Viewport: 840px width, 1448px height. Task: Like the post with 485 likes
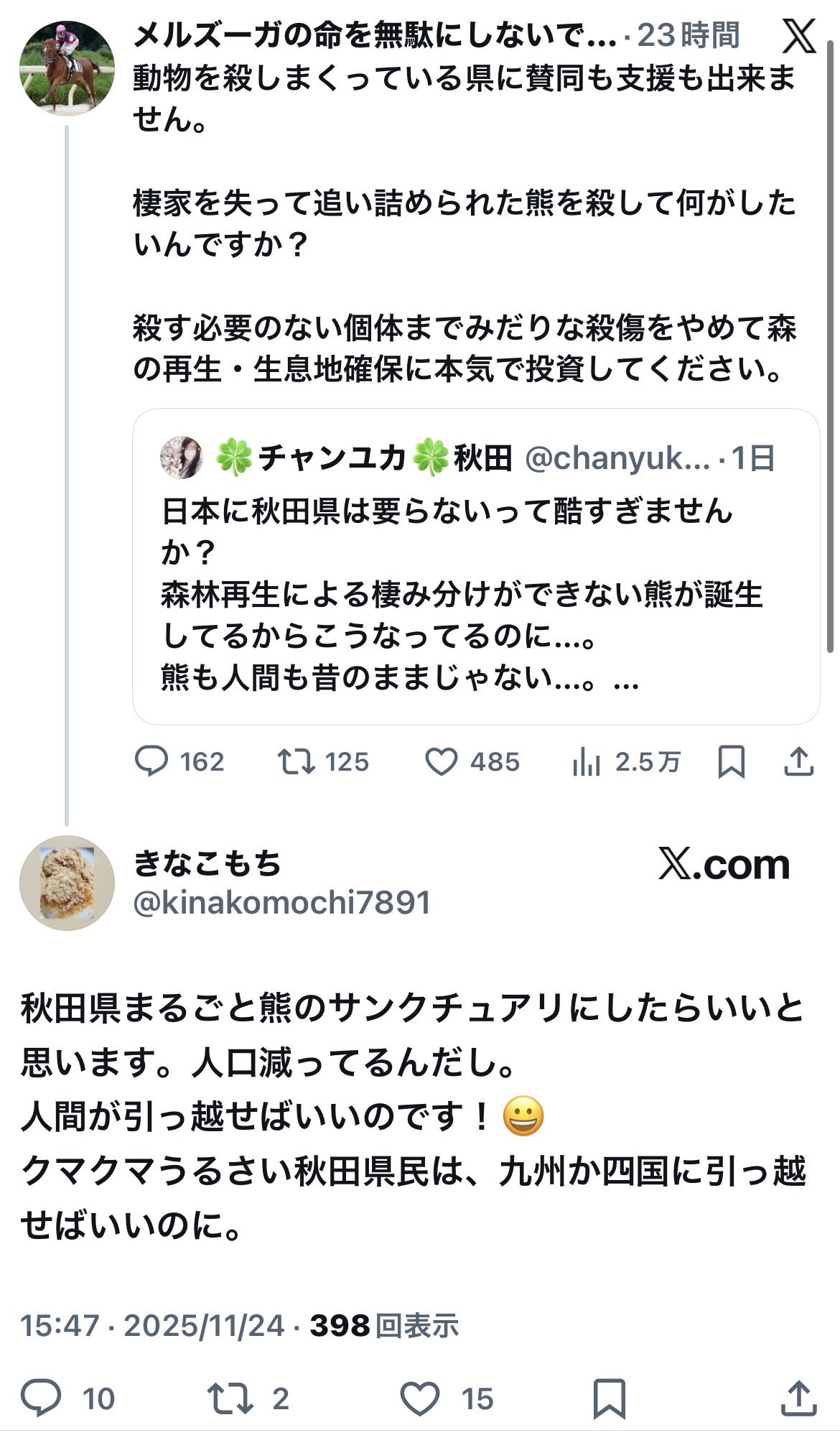pyautogui.click(x=442, y=761)
